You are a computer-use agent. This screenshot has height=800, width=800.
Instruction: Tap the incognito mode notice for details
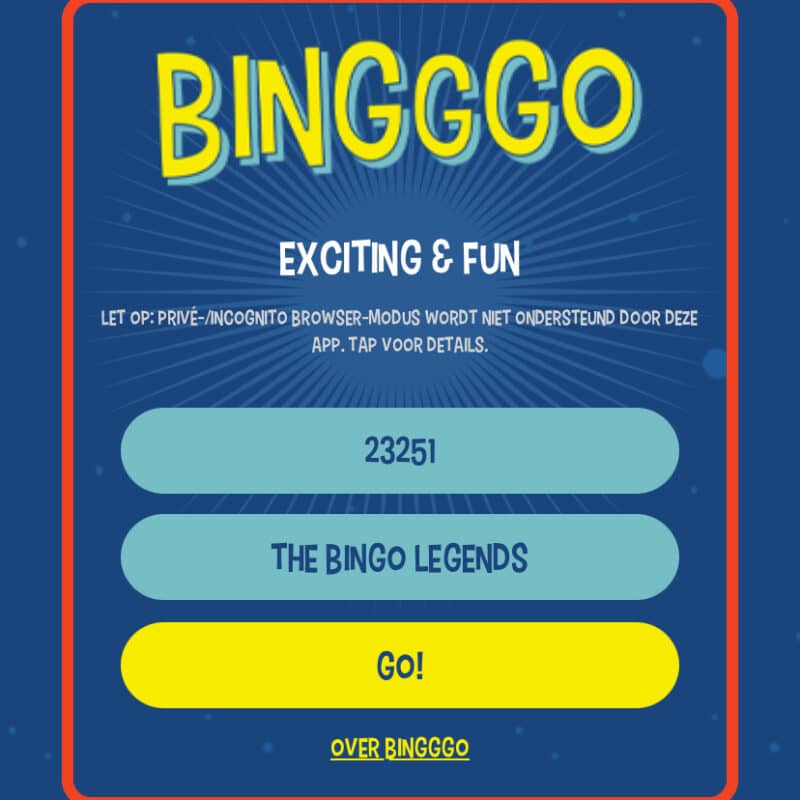[400, 332]
